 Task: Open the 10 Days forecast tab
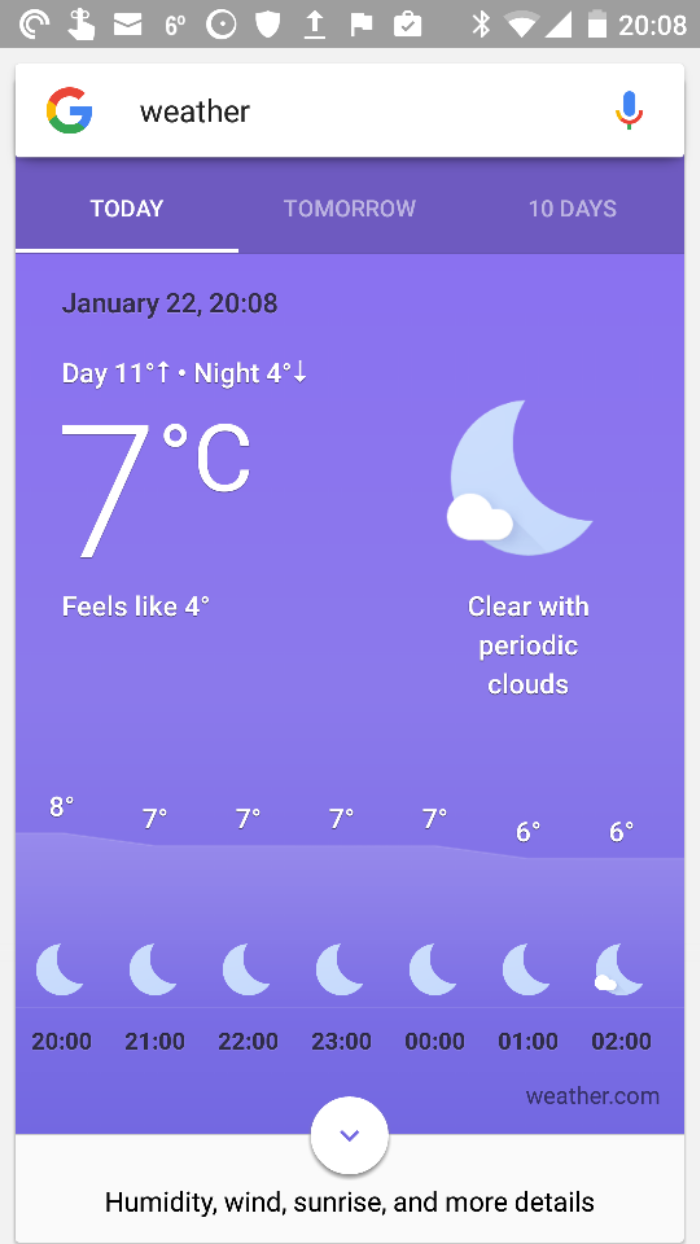(x=573, y=208)
